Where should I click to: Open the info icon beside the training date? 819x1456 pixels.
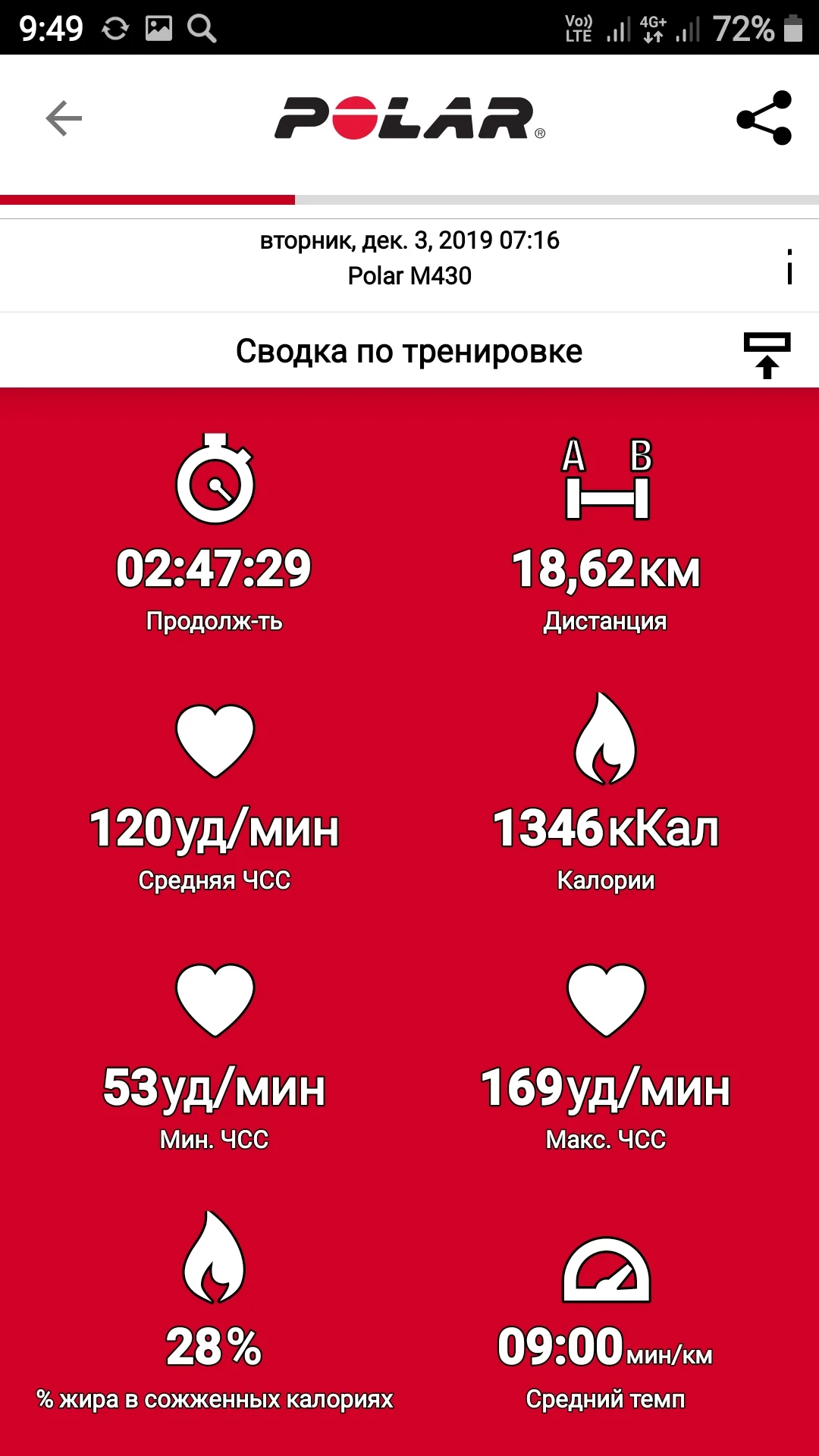[789, 267]
